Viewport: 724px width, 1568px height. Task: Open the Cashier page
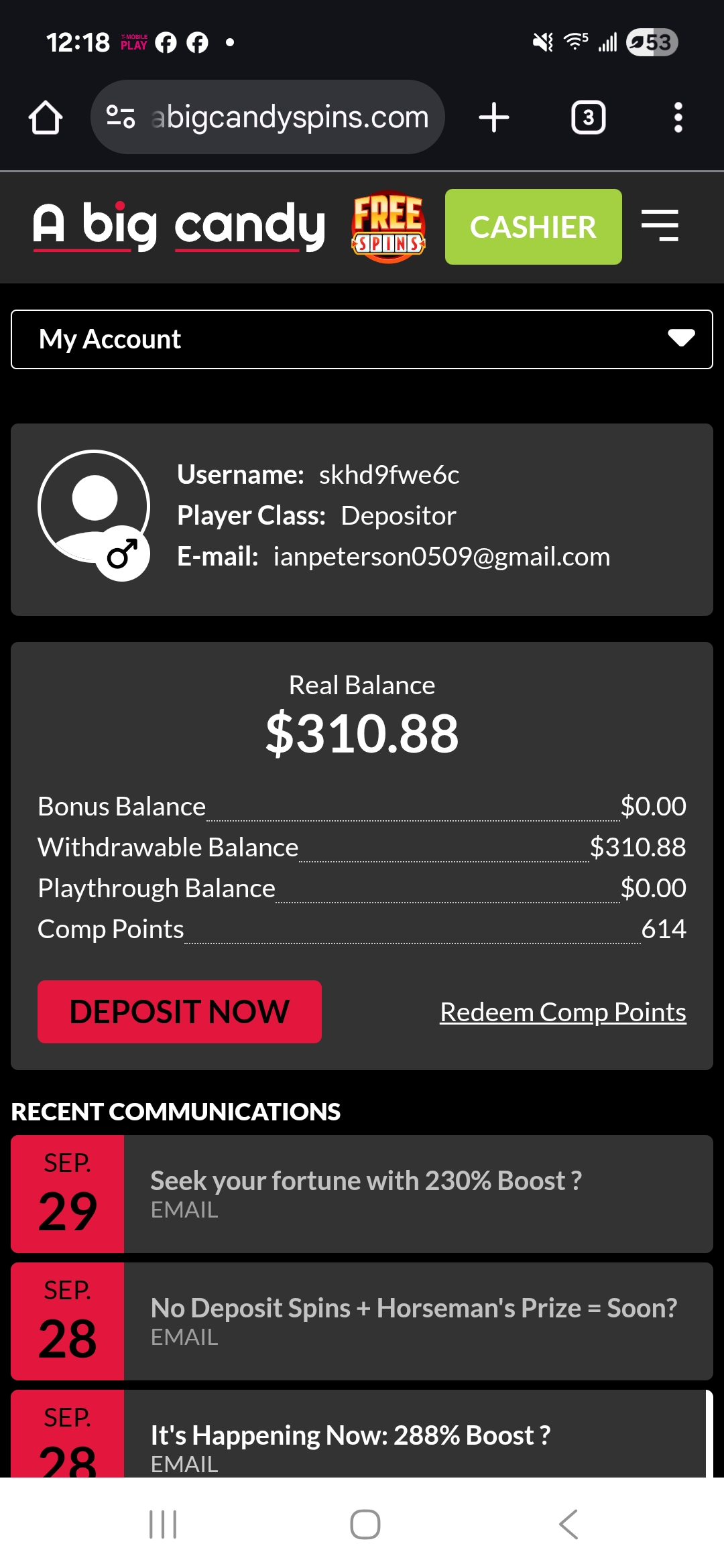[x=533, y=227]
